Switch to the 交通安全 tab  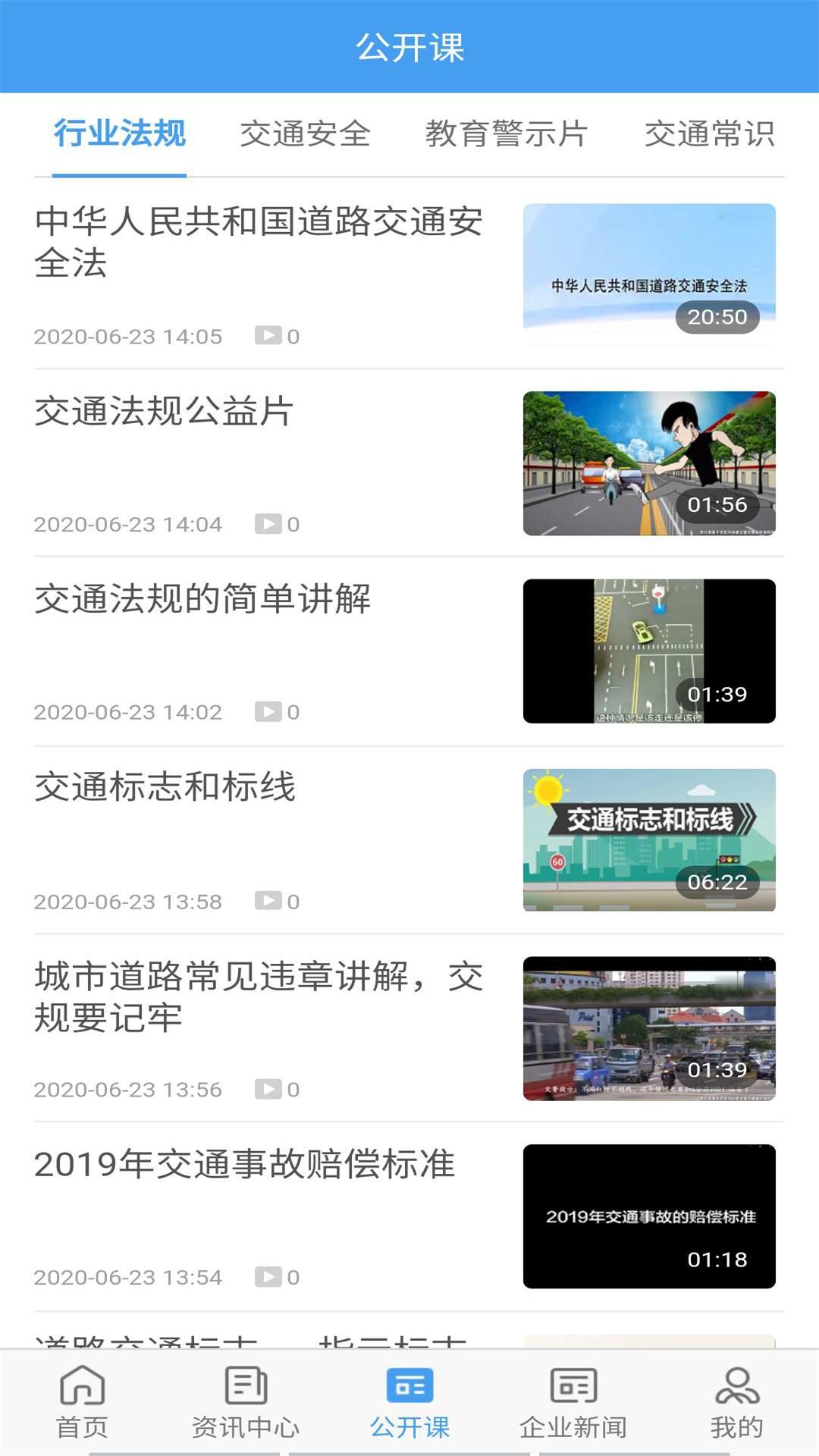click(x=306, y=135)
